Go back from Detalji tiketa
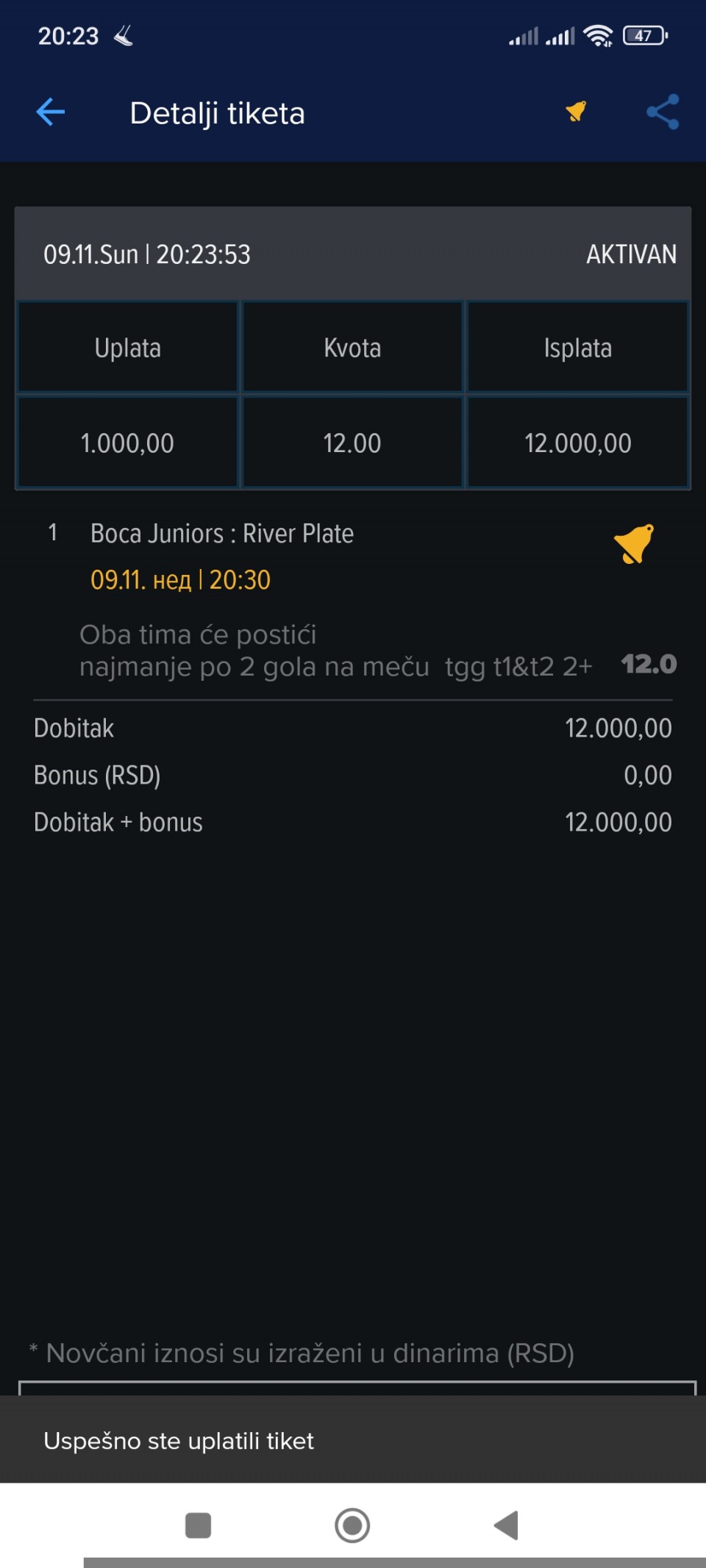The height and width of the screenshot is (1568, 706). (x=51, y=112)
